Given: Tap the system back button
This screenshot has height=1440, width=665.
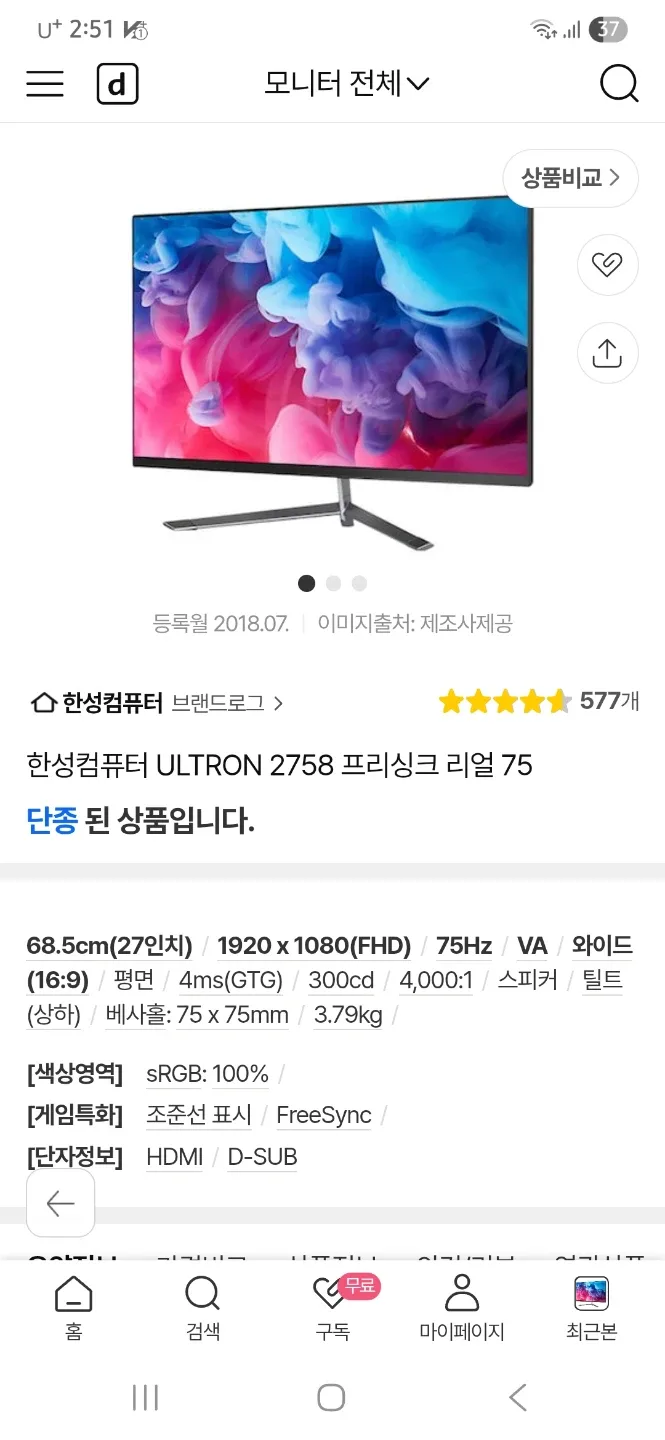Looking at the screenshot, I should [x=517, y=1397].
